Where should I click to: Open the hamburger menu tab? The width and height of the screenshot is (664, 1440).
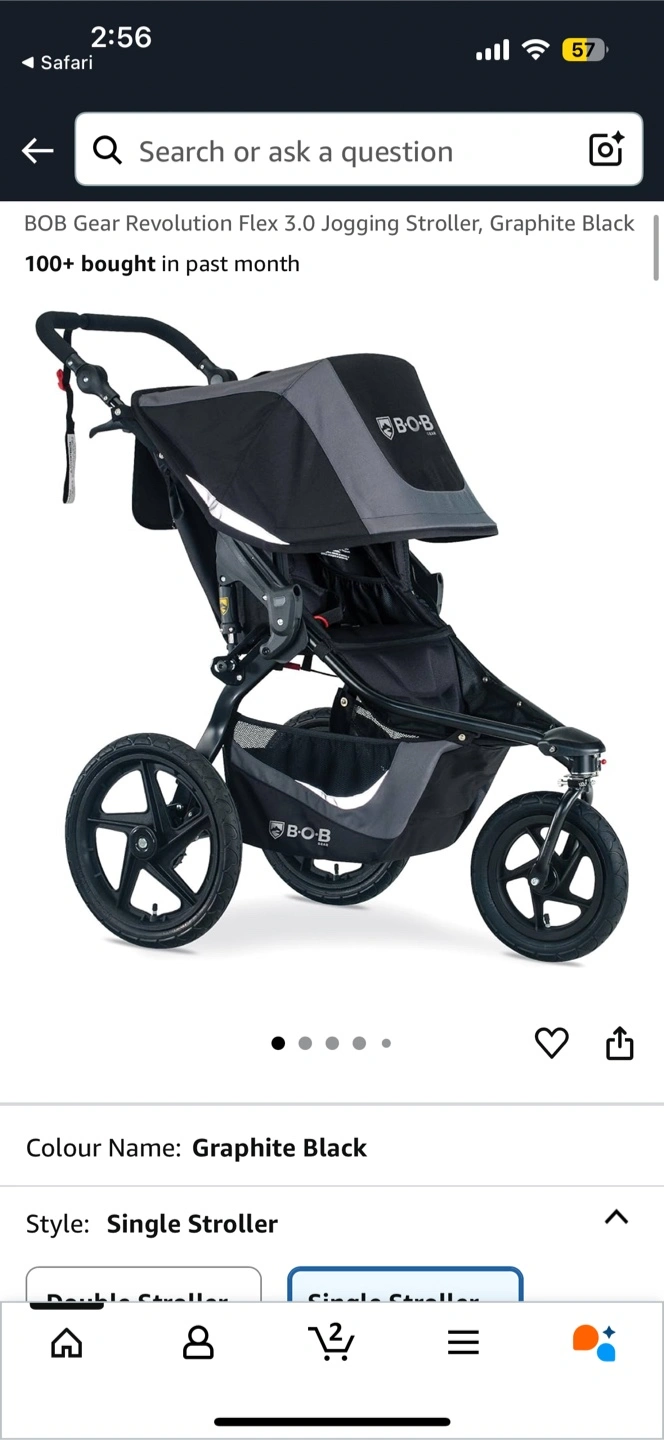pyautogui.click(x=463, y=1342)
